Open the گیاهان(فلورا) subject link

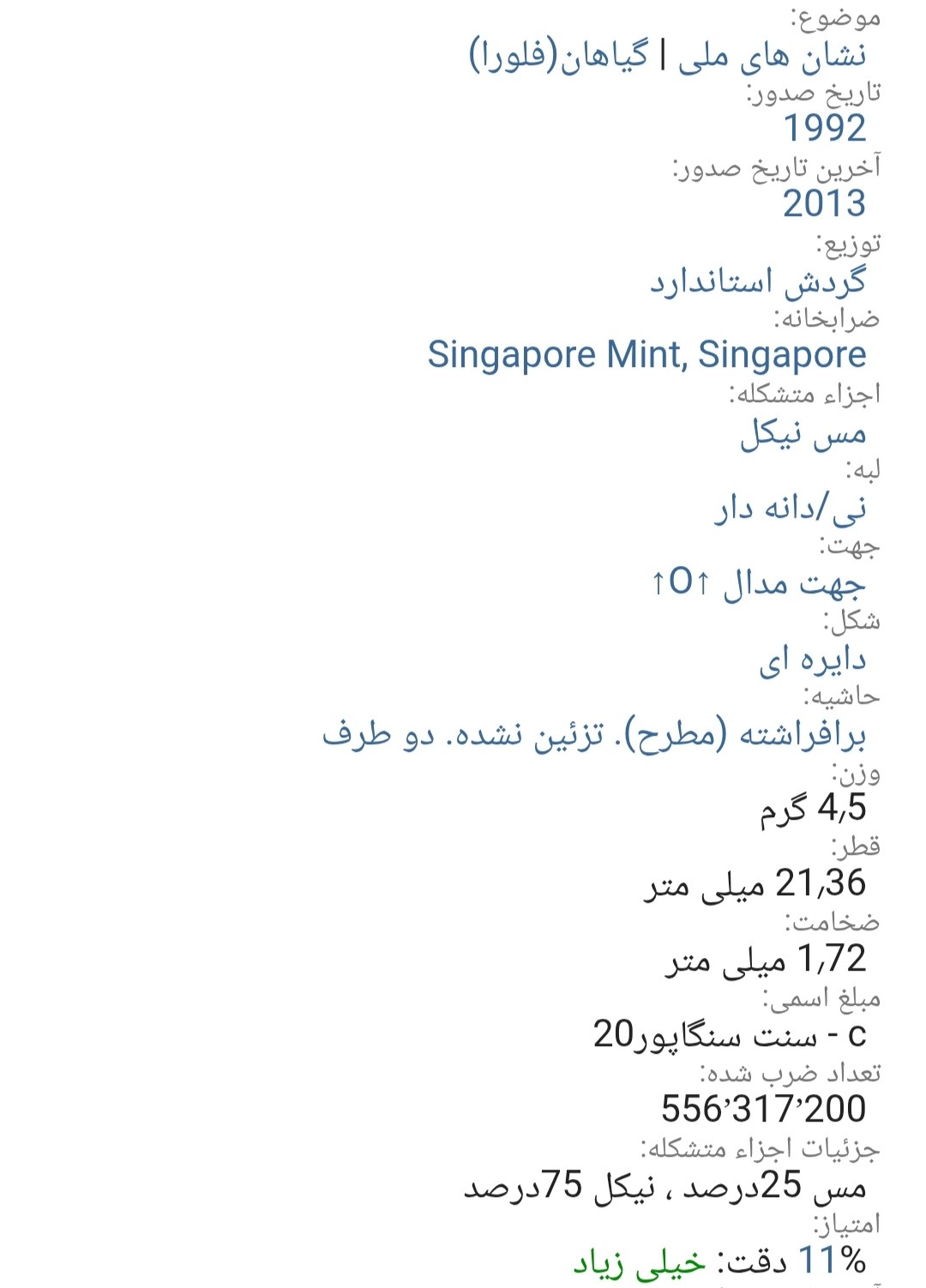point(559,57)
